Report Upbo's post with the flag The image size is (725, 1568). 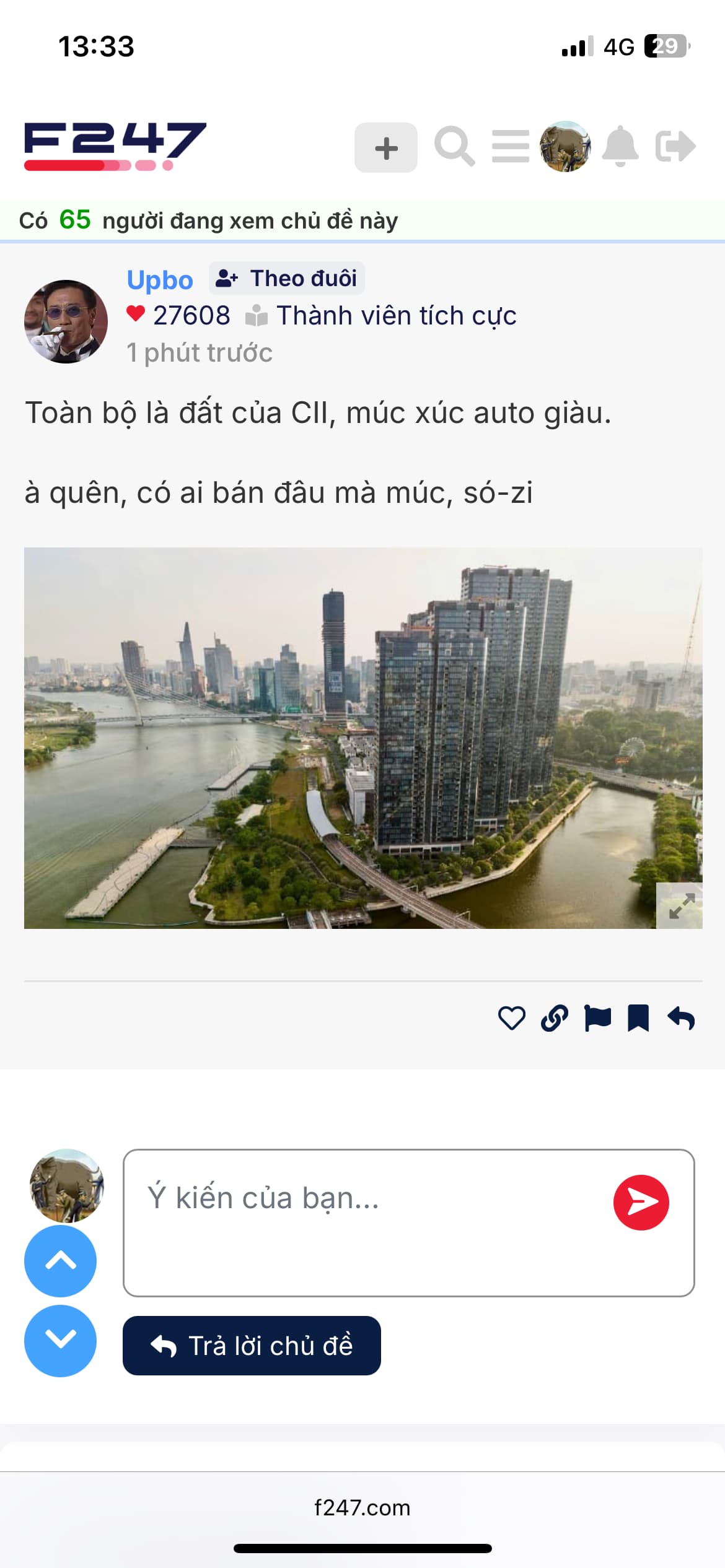(597, 1018)
